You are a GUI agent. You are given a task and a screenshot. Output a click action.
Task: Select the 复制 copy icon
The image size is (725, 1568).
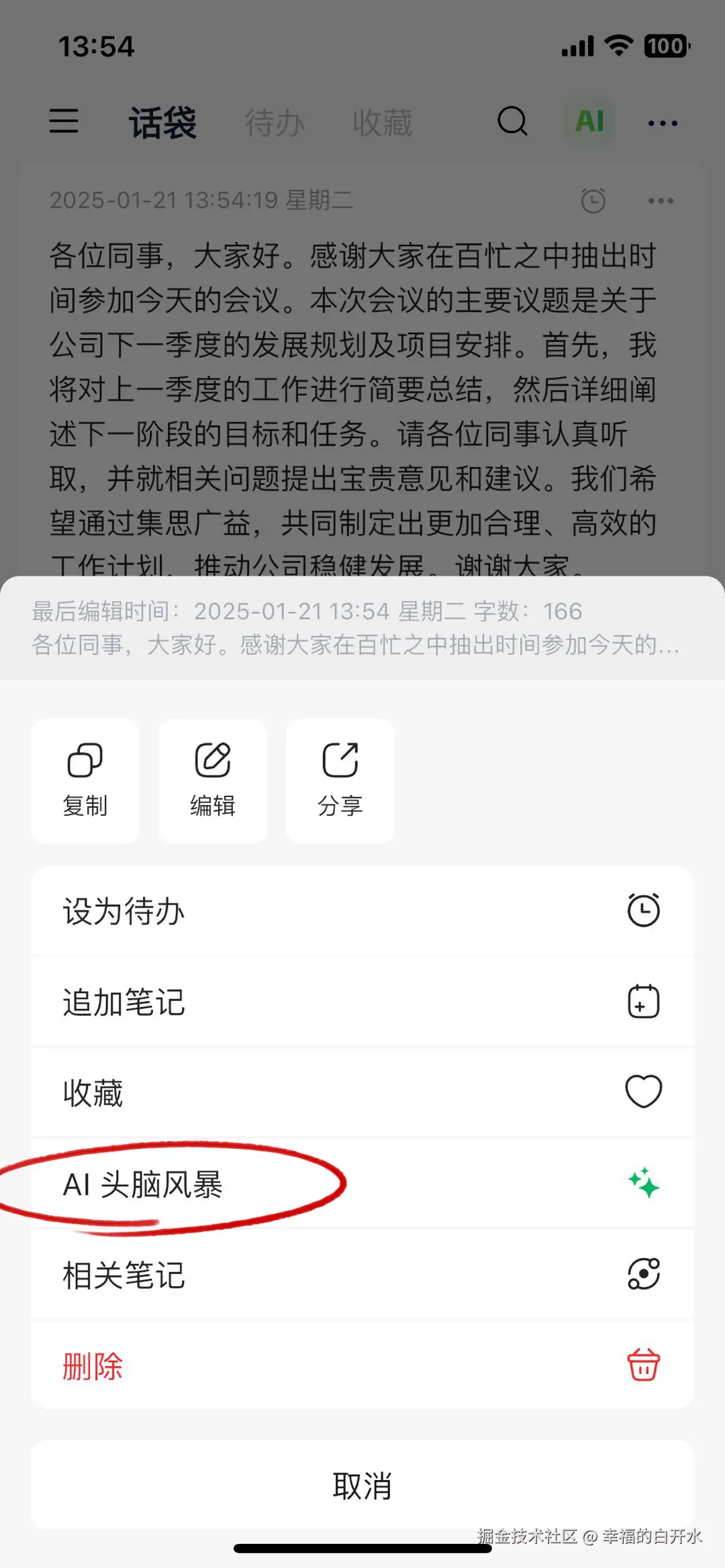pyautogui.click(x=85, y=760)
